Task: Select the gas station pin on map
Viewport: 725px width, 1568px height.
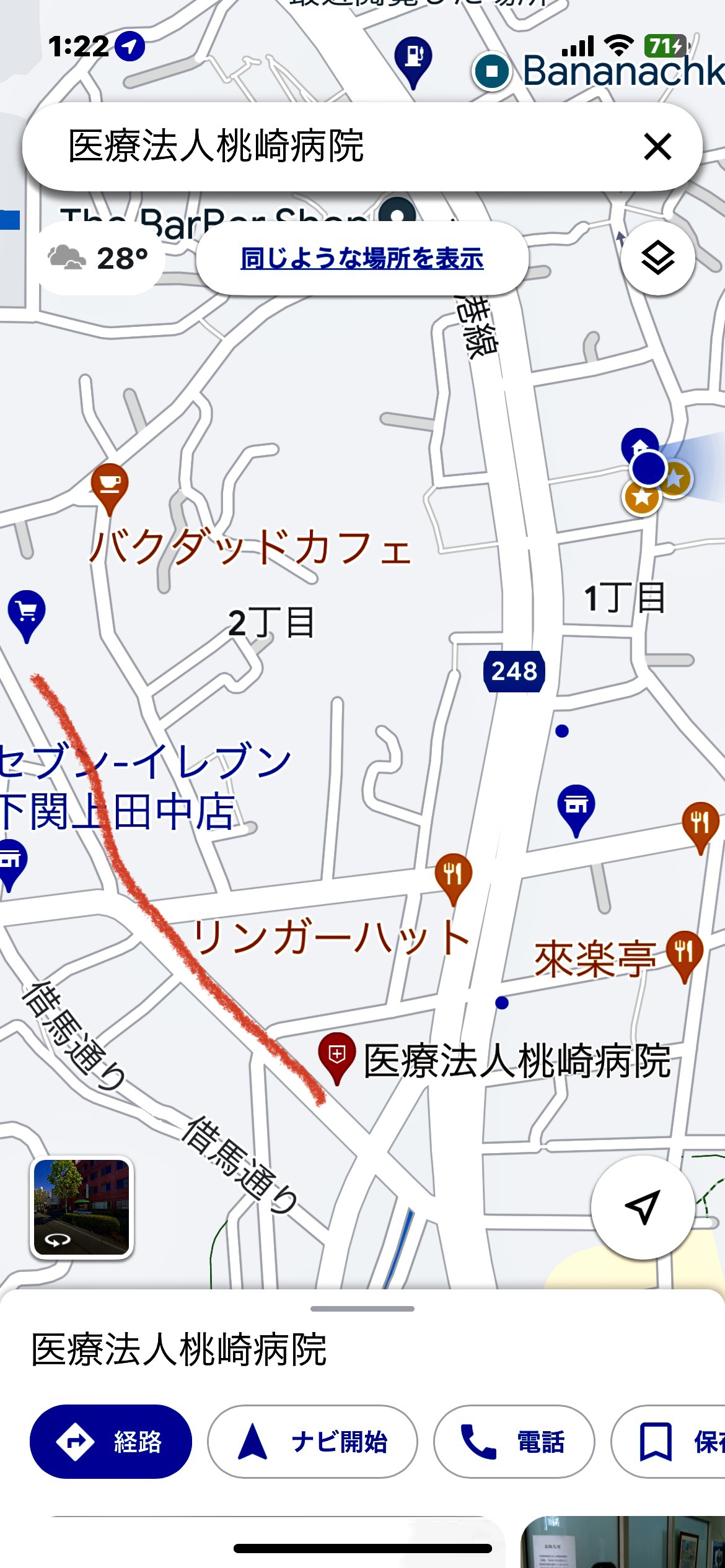Action: 413,61
